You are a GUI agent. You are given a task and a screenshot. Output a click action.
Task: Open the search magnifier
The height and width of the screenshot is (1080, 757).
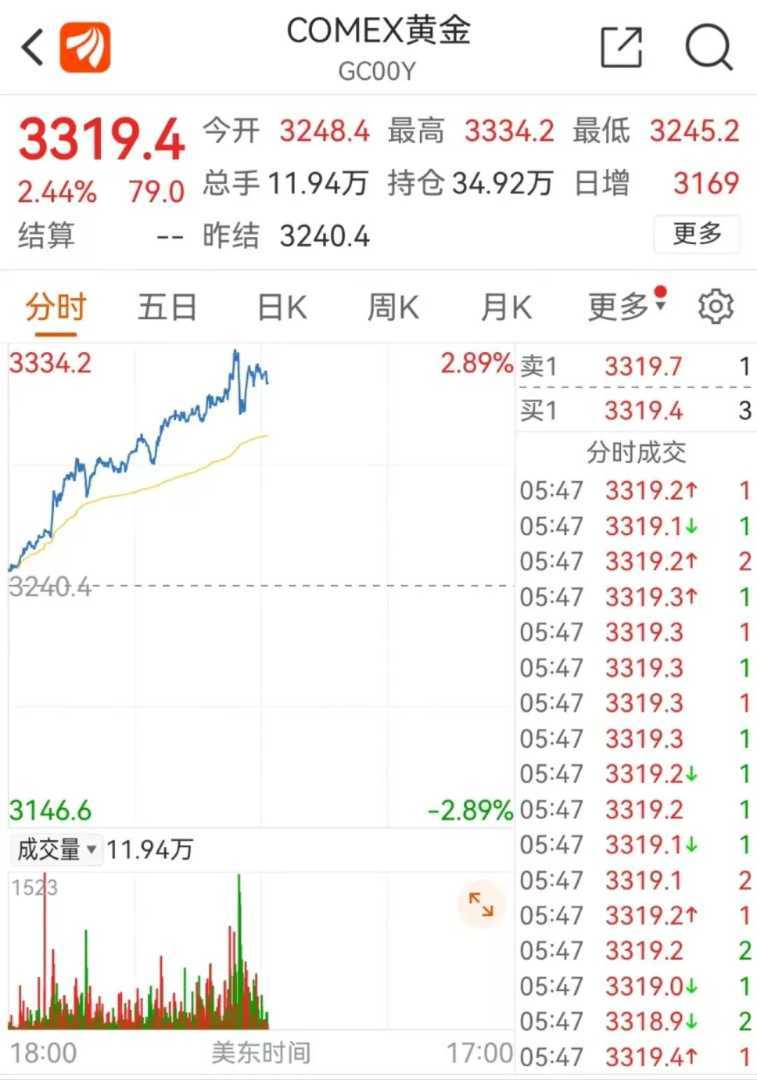[708, 47]
